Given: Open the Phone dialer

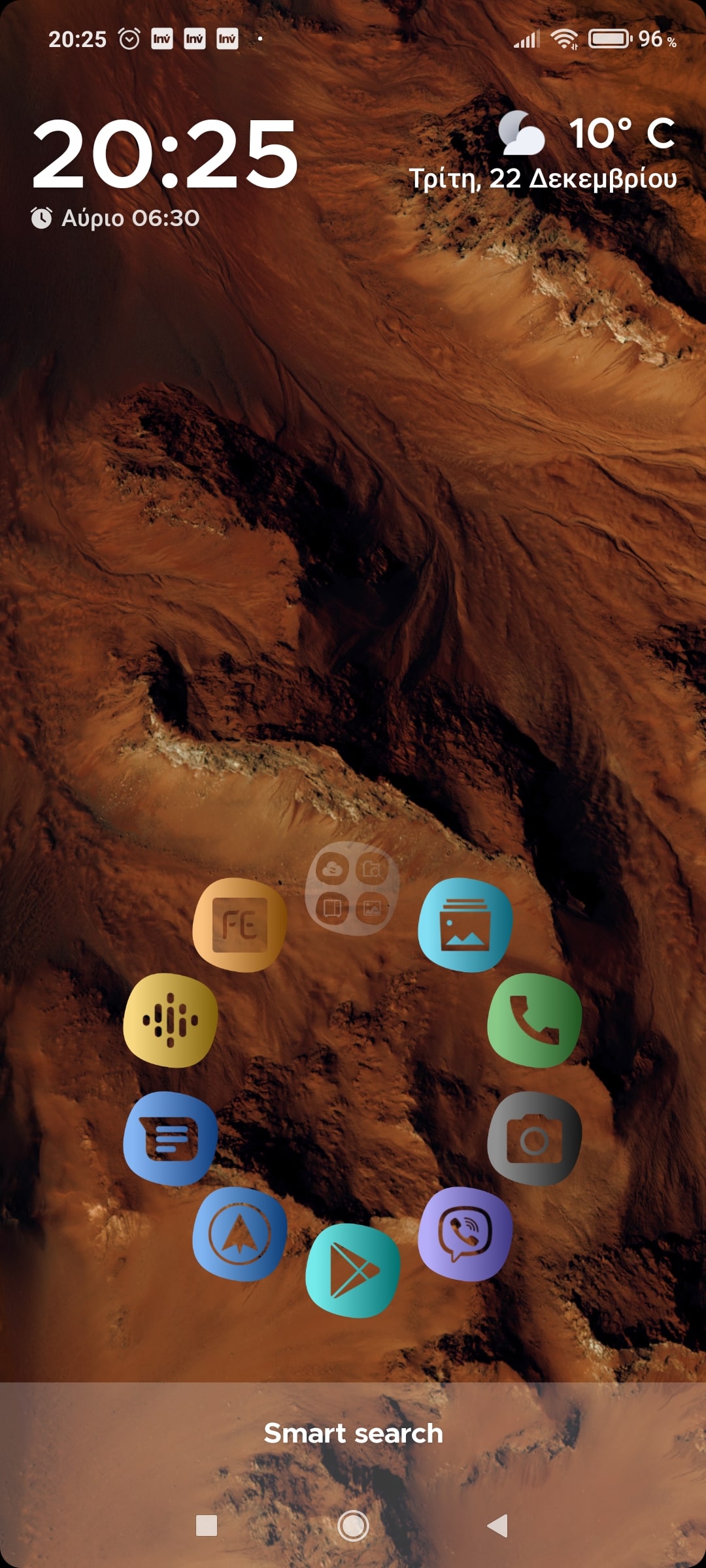Looking at the screenshot, I should 534,1021.
